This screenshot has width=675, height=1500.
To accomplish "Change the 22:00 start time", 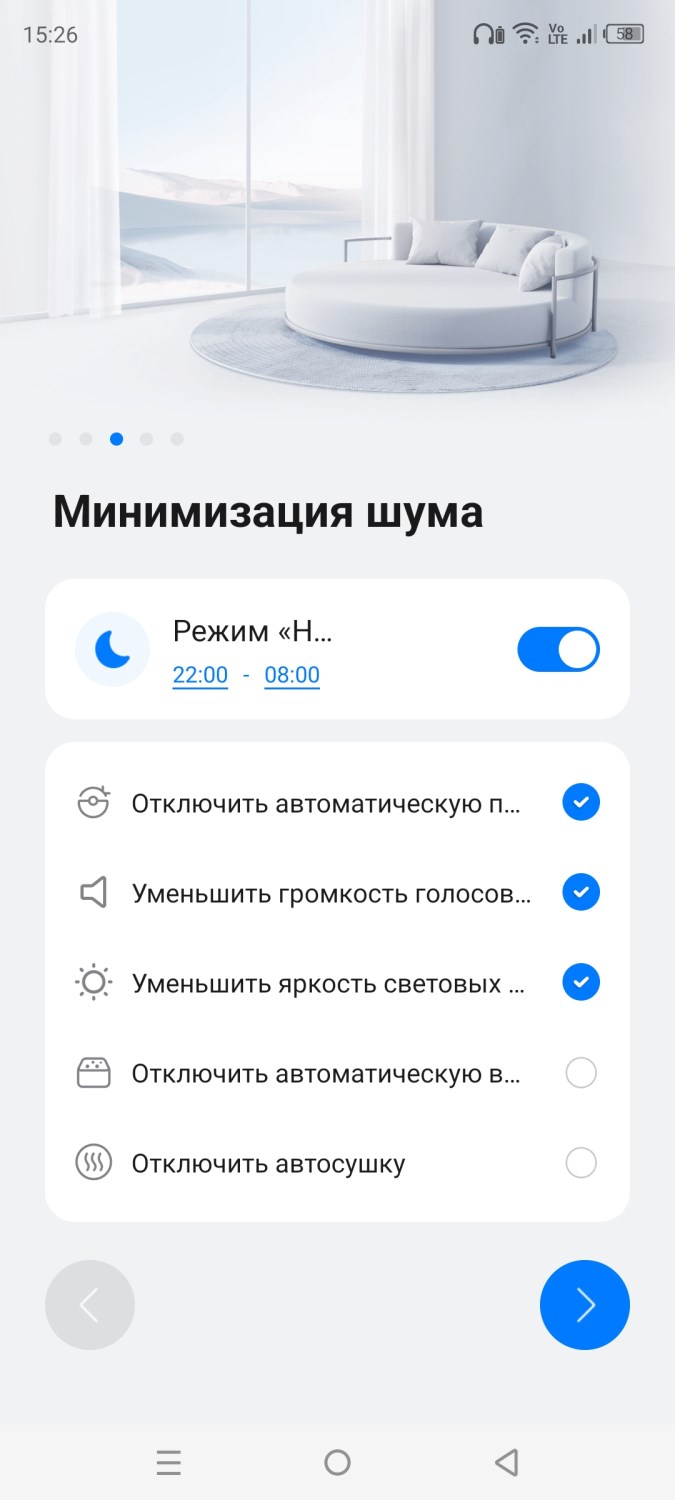I will click(200, 675).
